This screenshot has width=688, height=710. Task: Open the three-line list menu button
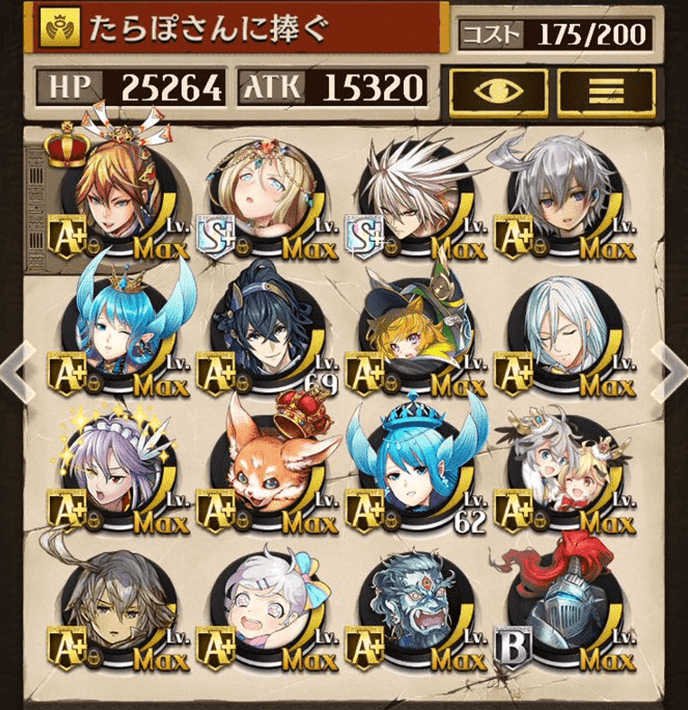[x=605, y=92]
